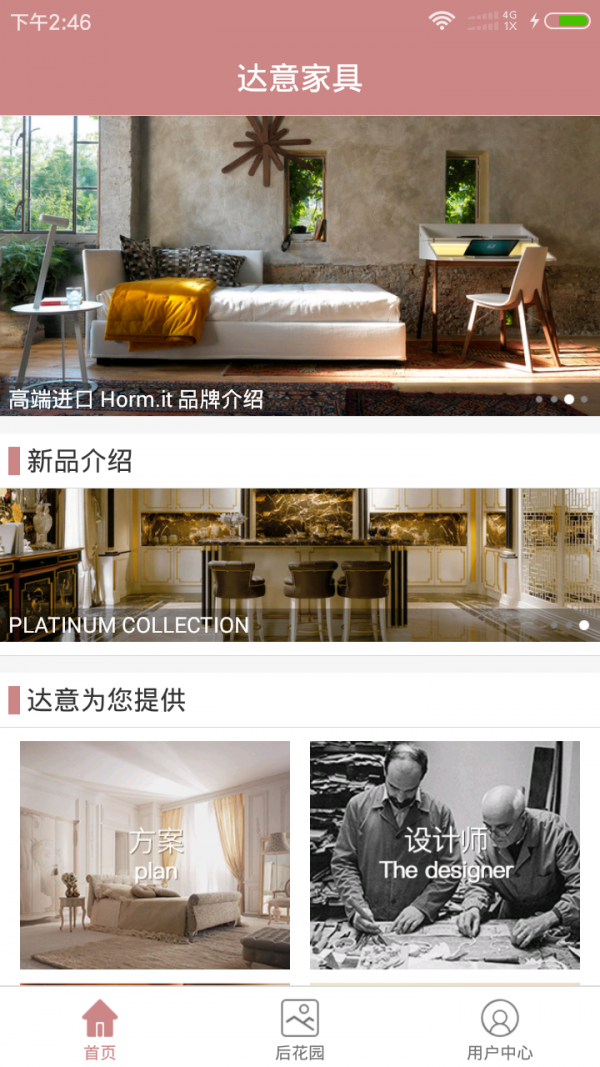The image size is (600, 1067).
Task: Switch to the 首页 home tab
Action: coord(100,1029)
